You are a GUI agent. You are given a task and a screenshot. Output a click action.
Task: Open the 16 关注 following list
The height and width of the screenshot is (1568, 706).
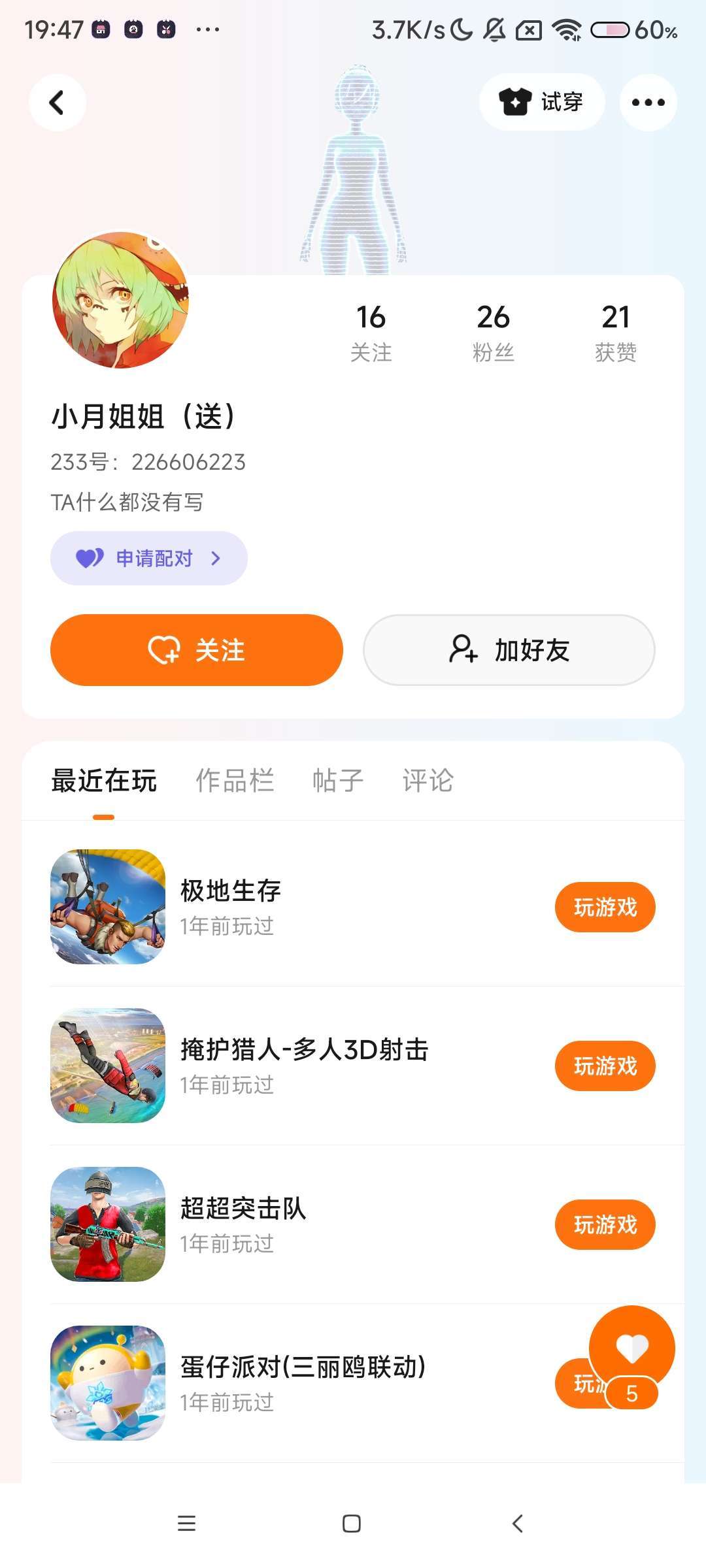coord(371,332)
